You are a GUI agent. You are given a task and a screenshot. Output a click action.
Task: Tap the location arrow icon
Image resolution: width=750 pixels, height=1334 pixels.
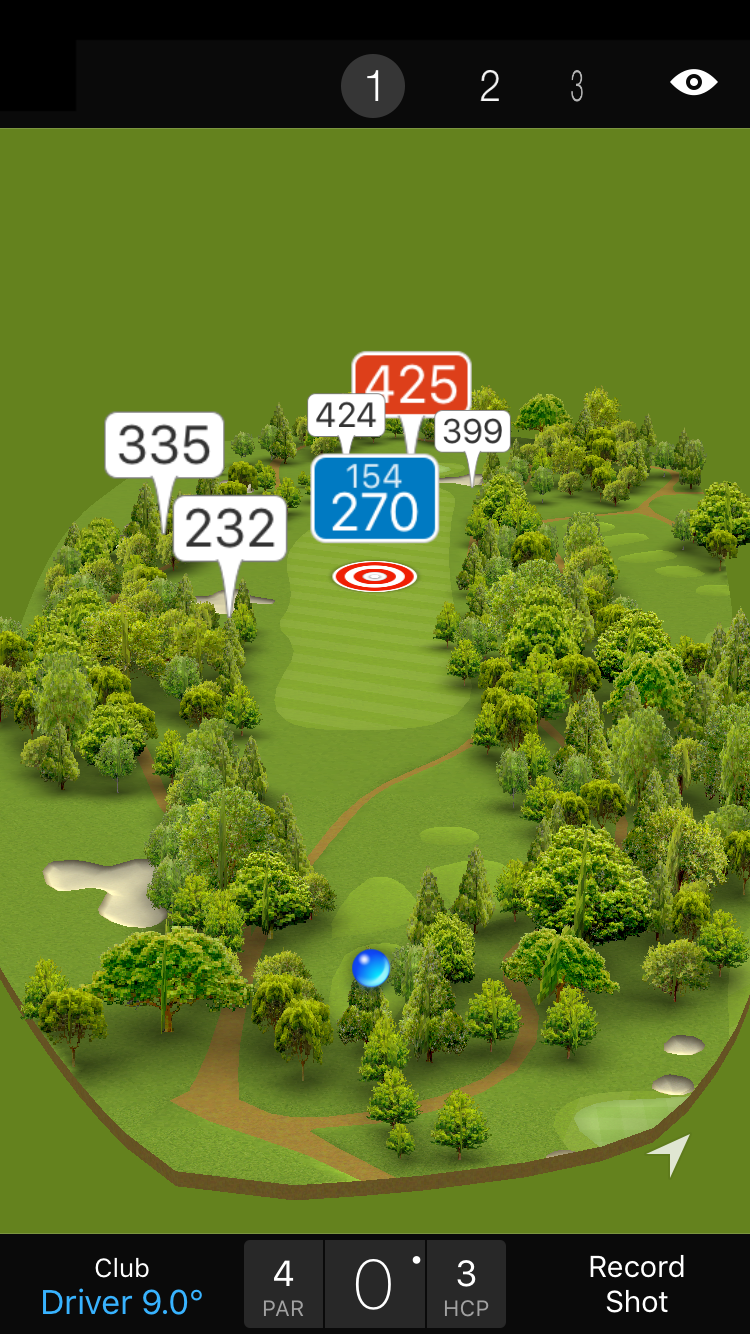[x=670, y=1154]
